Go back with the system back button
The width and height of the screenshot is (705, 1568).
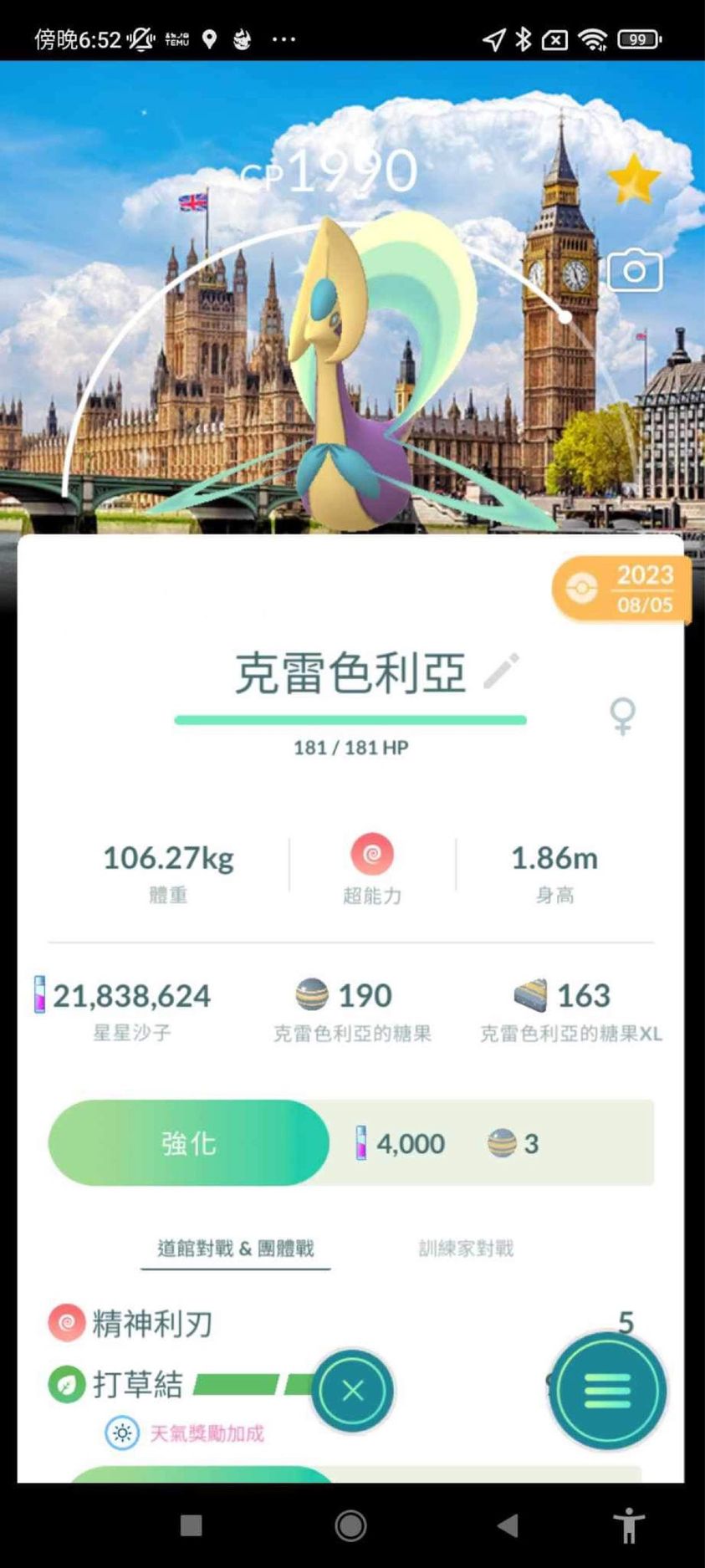[508, 1525]
